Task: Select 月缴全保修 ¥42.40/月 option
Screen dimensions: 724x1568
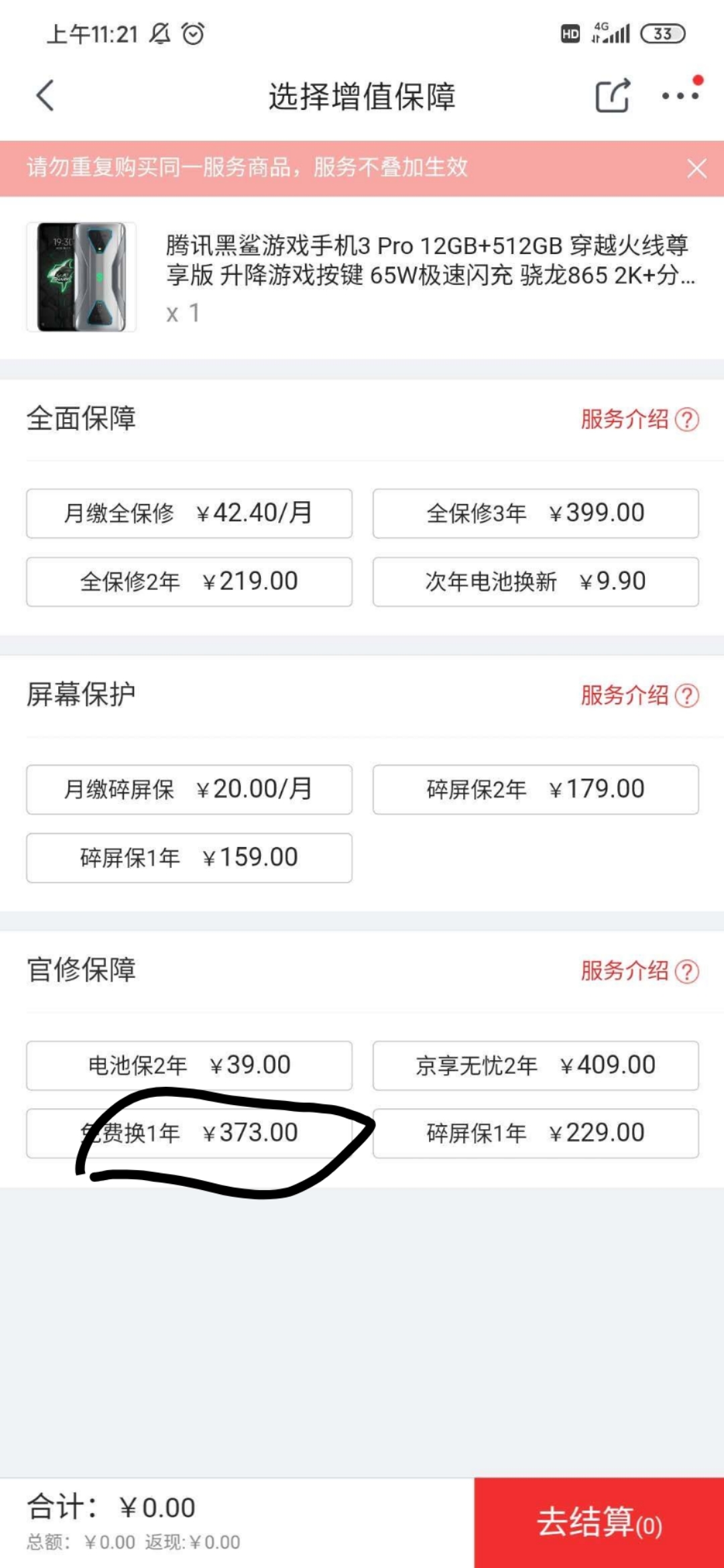Action: (x=189, y=513)
